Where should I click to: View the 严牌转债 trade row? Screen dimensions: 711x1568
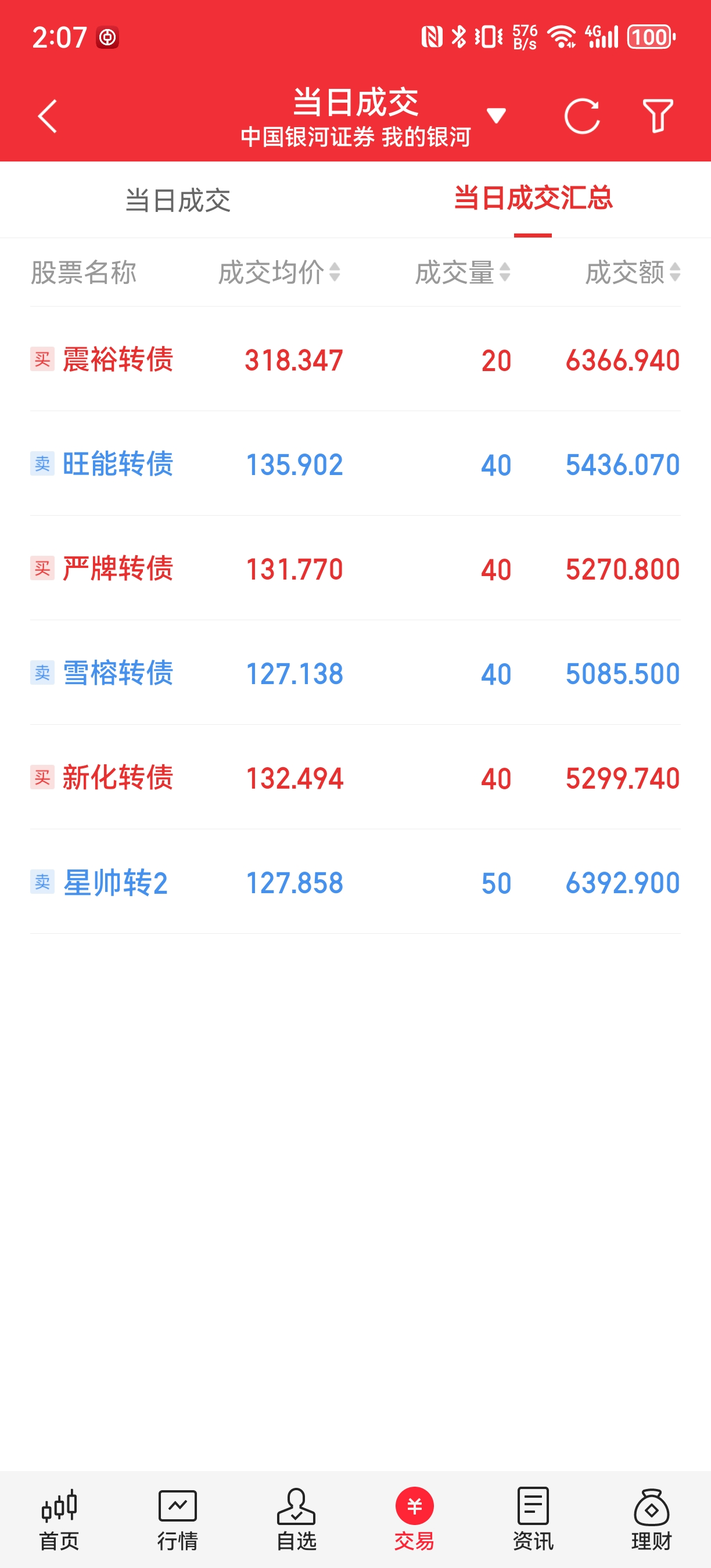(x=355, y=569)
